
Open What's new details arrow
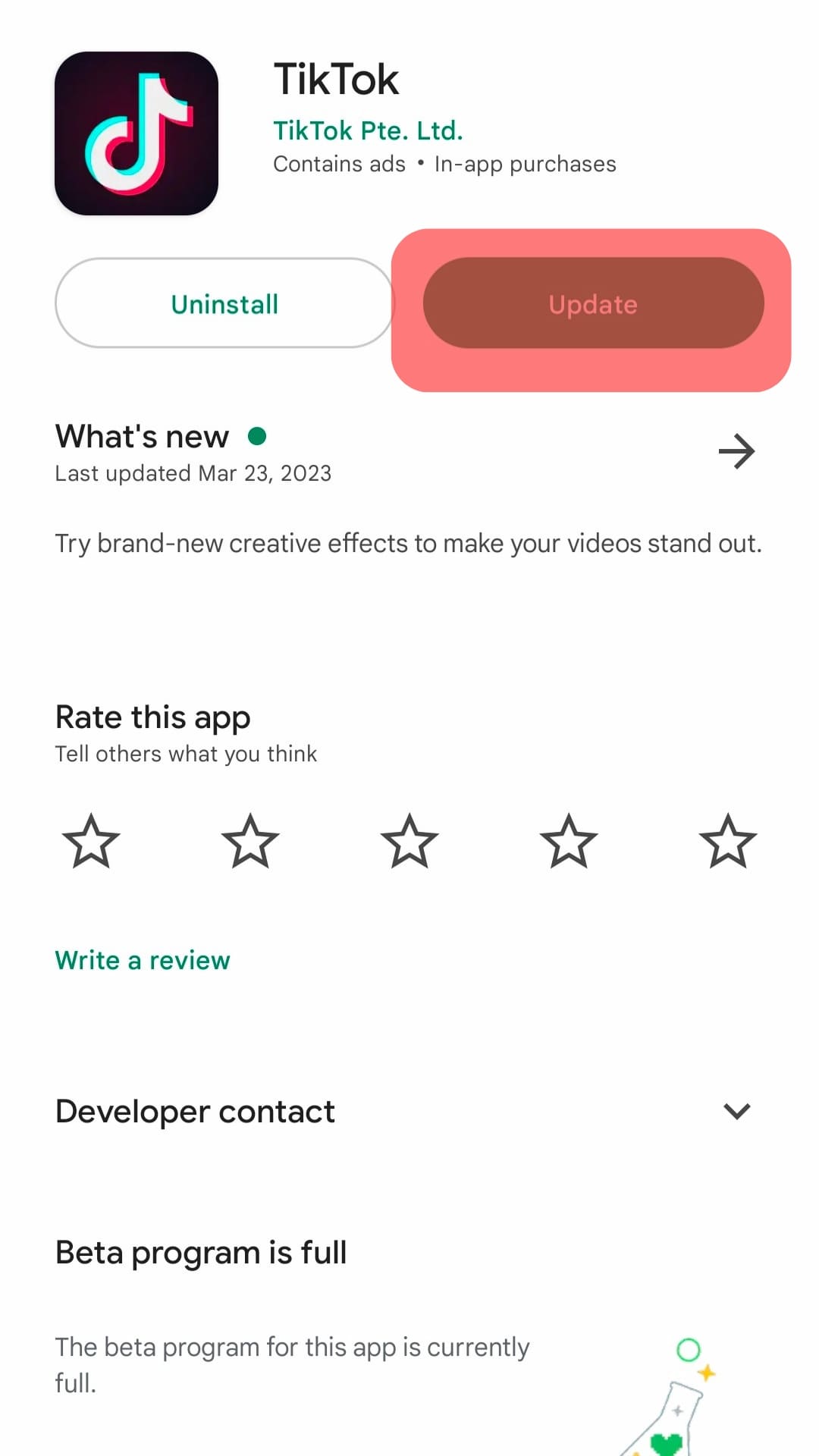(x=736, y=452)
